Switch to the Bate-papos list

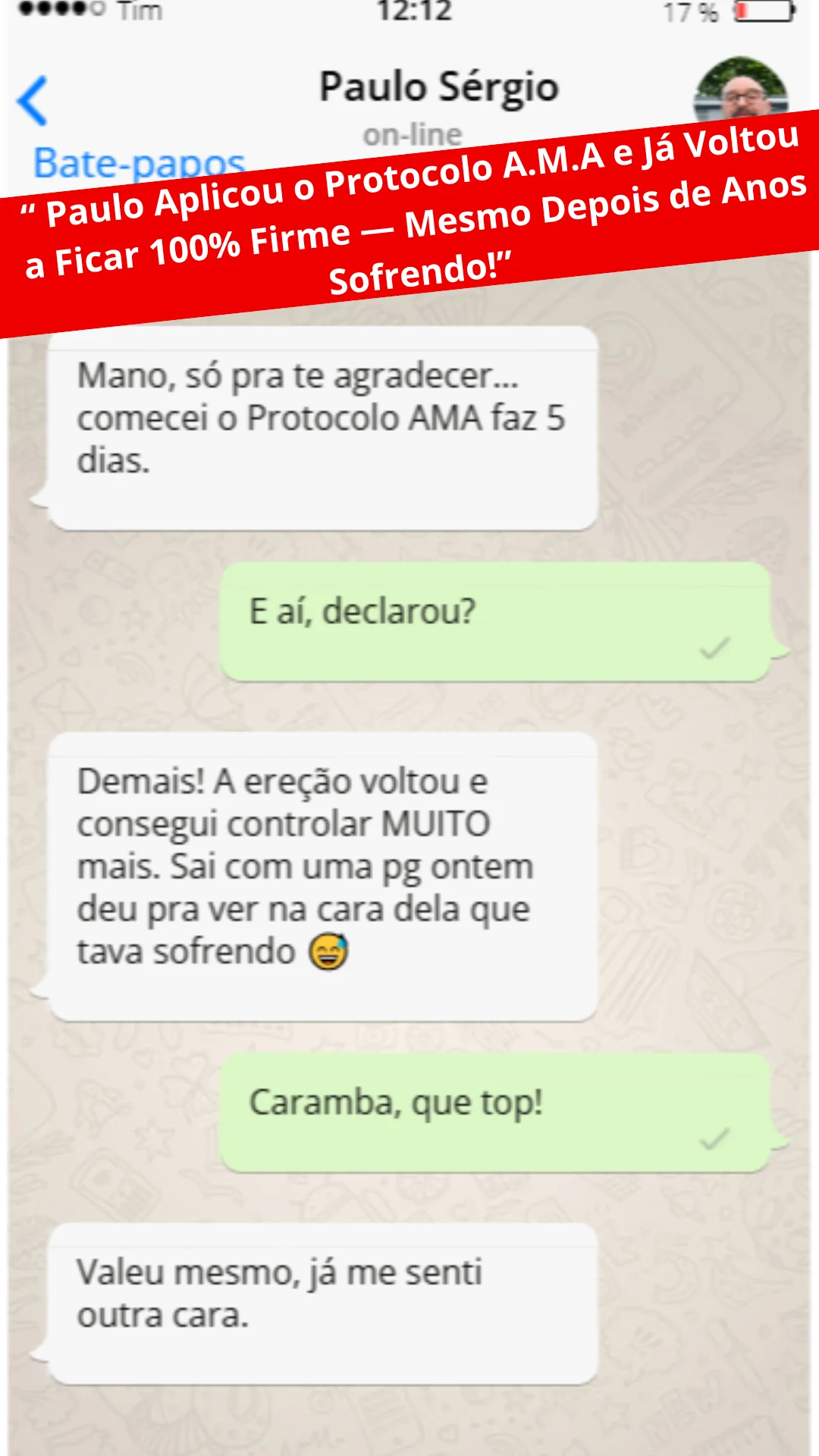[x=139, y=162]
